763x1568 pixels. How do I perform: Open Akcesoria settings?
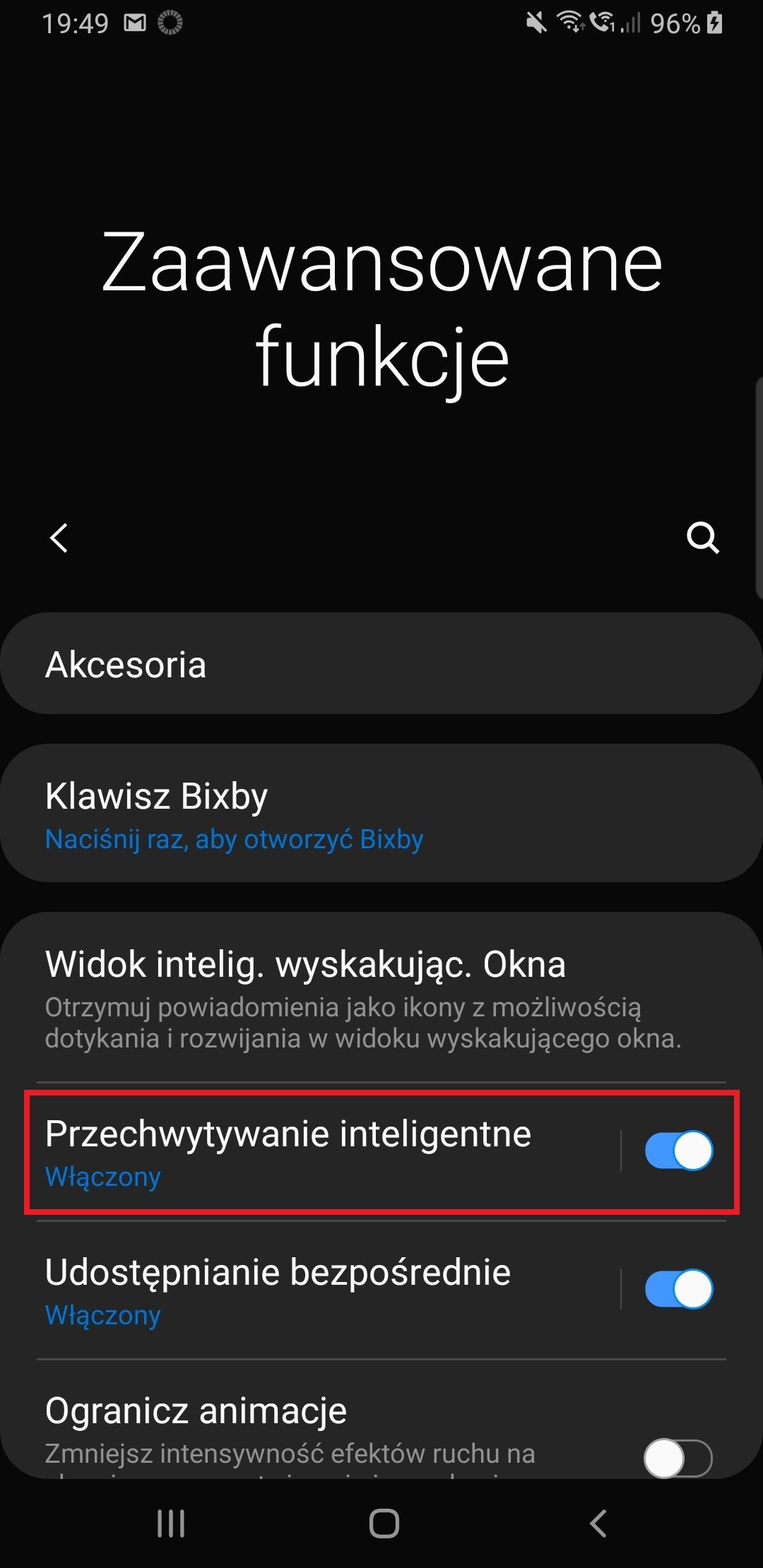[x=381, y=664]
